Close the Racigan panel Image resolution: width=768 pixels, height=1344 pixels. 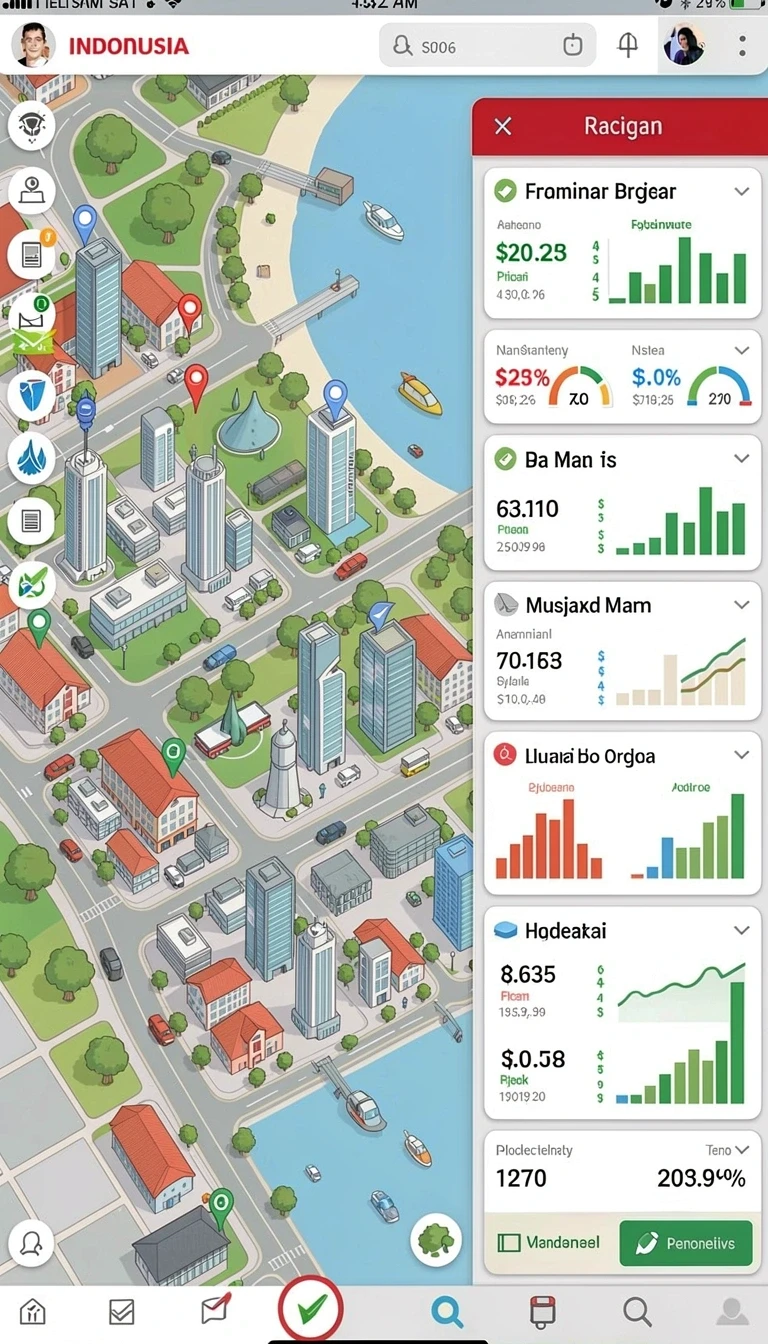pos(503,126)
